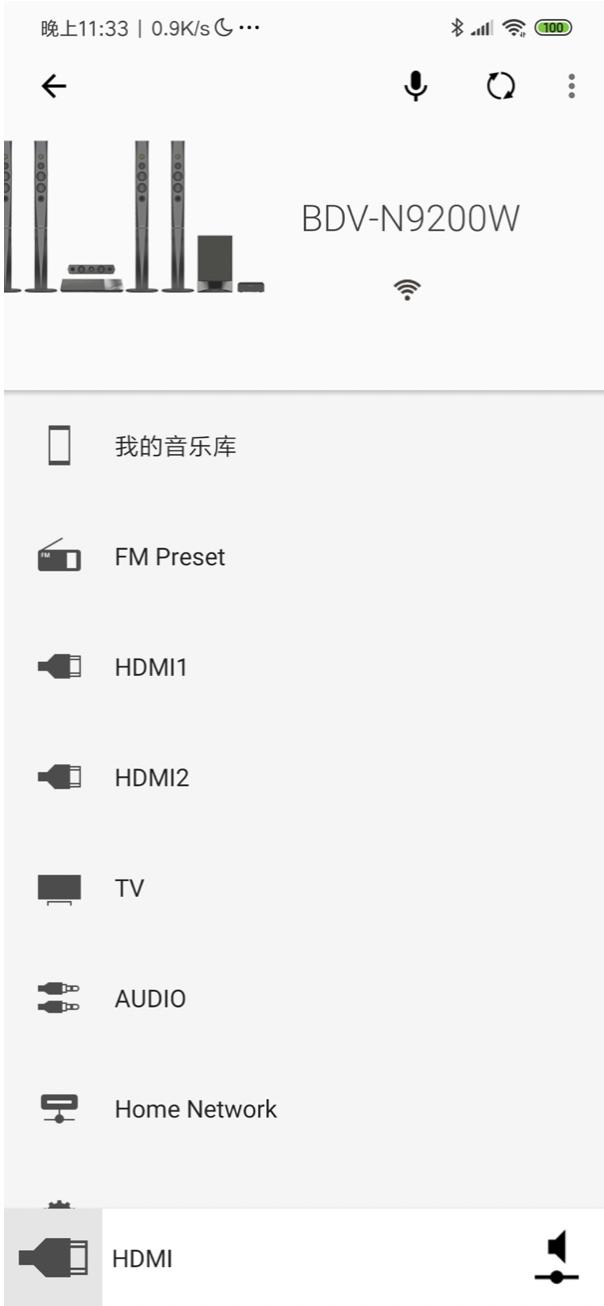Activate the voice microphone icon
This screenshot has height=1306, width=604.
click(x=416, y=87)
